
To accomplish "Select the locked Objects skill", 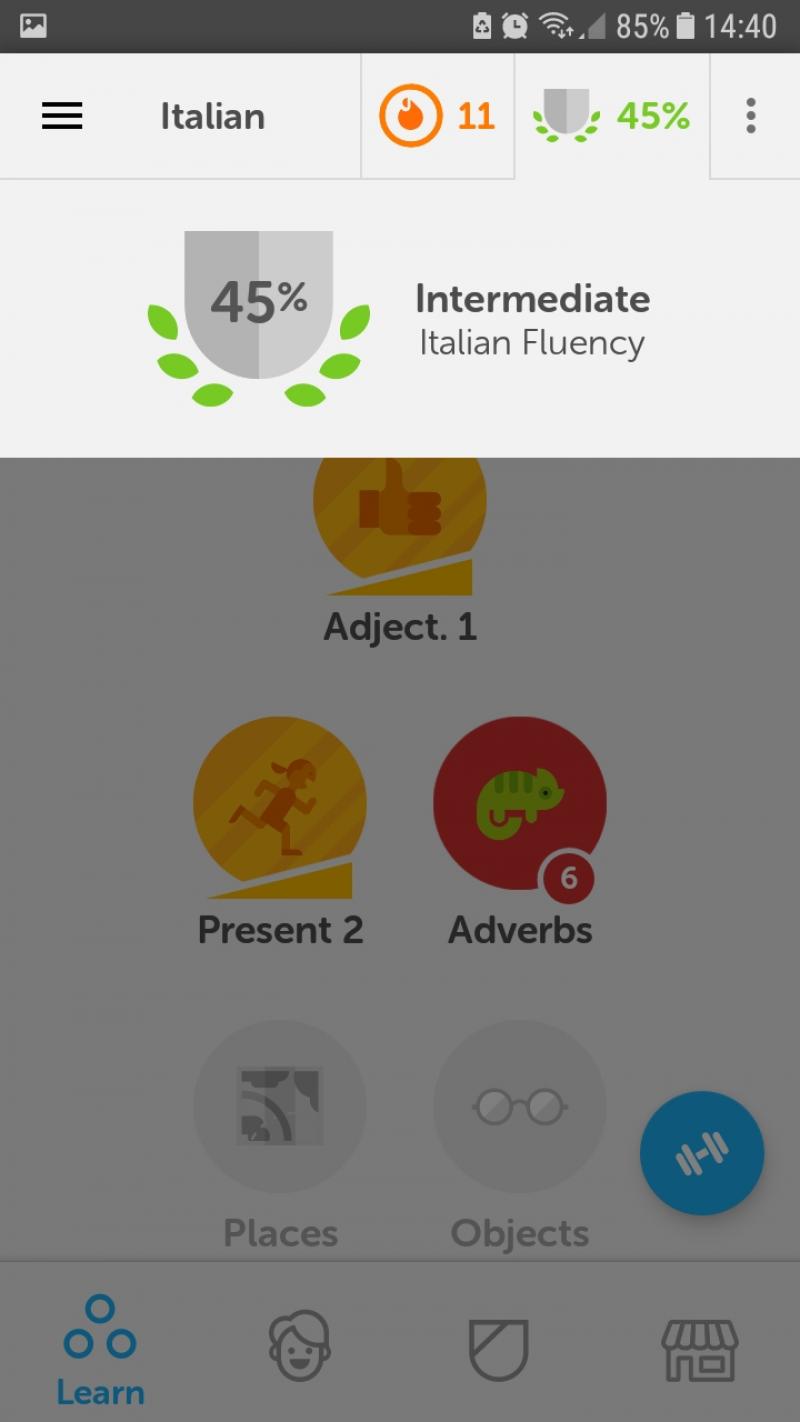I will [x=520, y=1107].
